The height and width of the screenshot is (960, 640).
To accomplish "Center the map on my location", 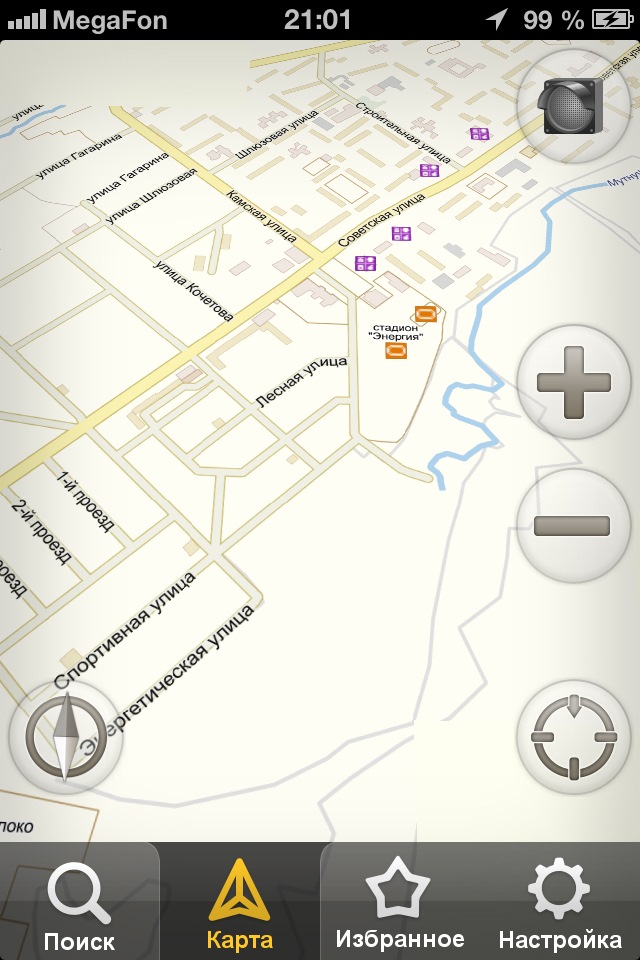I will [574, 737].
